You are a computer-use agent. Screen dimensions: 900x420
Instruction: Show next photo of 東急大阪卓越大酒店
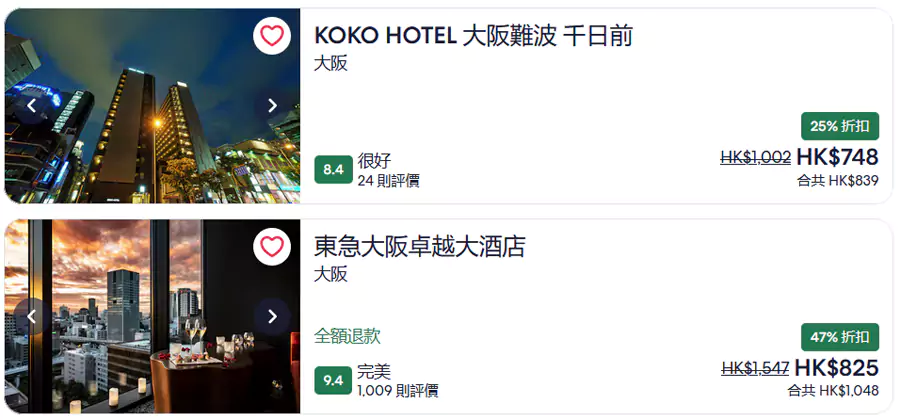[272, 317]
